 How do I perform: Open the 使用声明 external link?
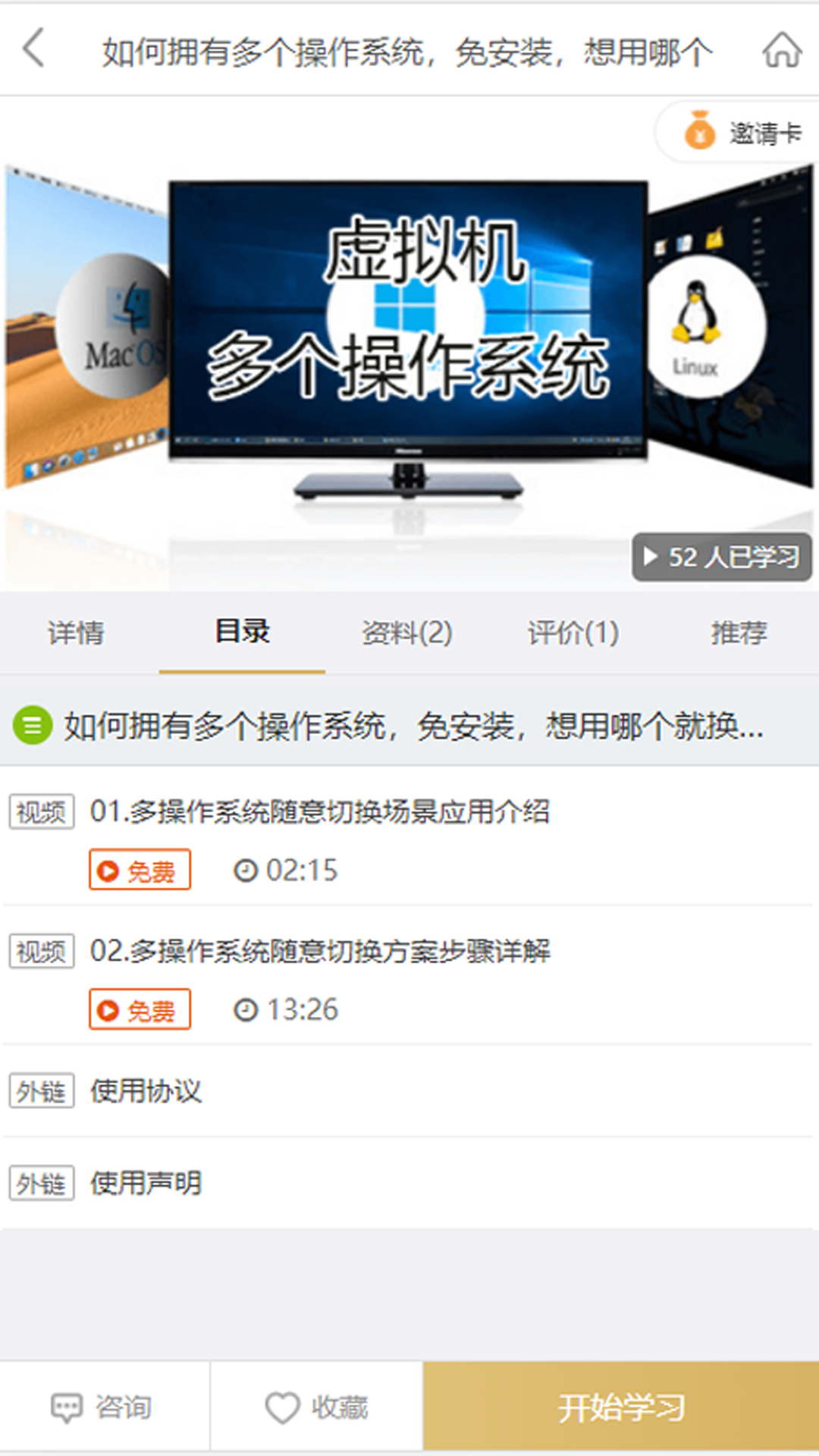pos(146,1183)
